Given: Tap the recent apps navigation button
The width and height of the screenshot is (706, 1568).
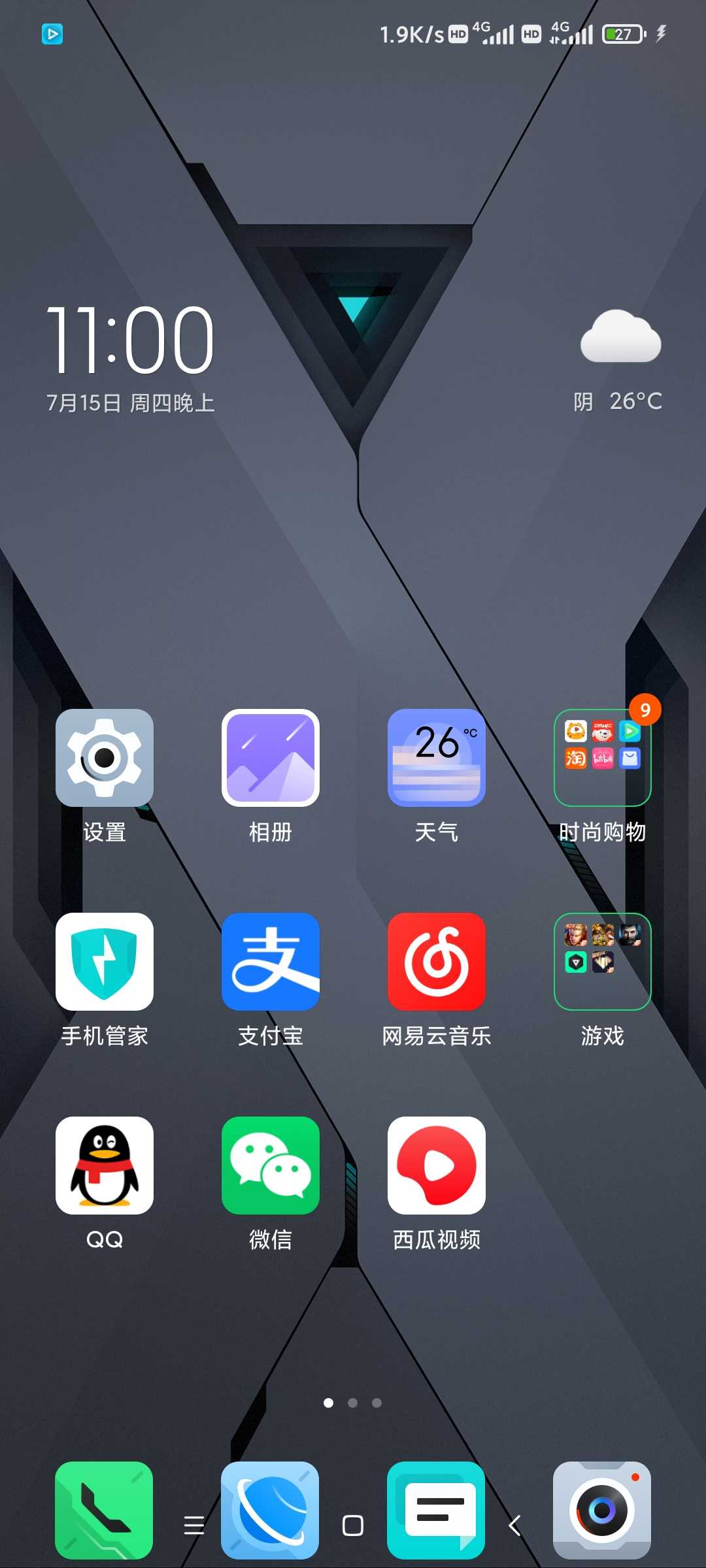Looking at the screenshot, I should (x=194, y=1526).
